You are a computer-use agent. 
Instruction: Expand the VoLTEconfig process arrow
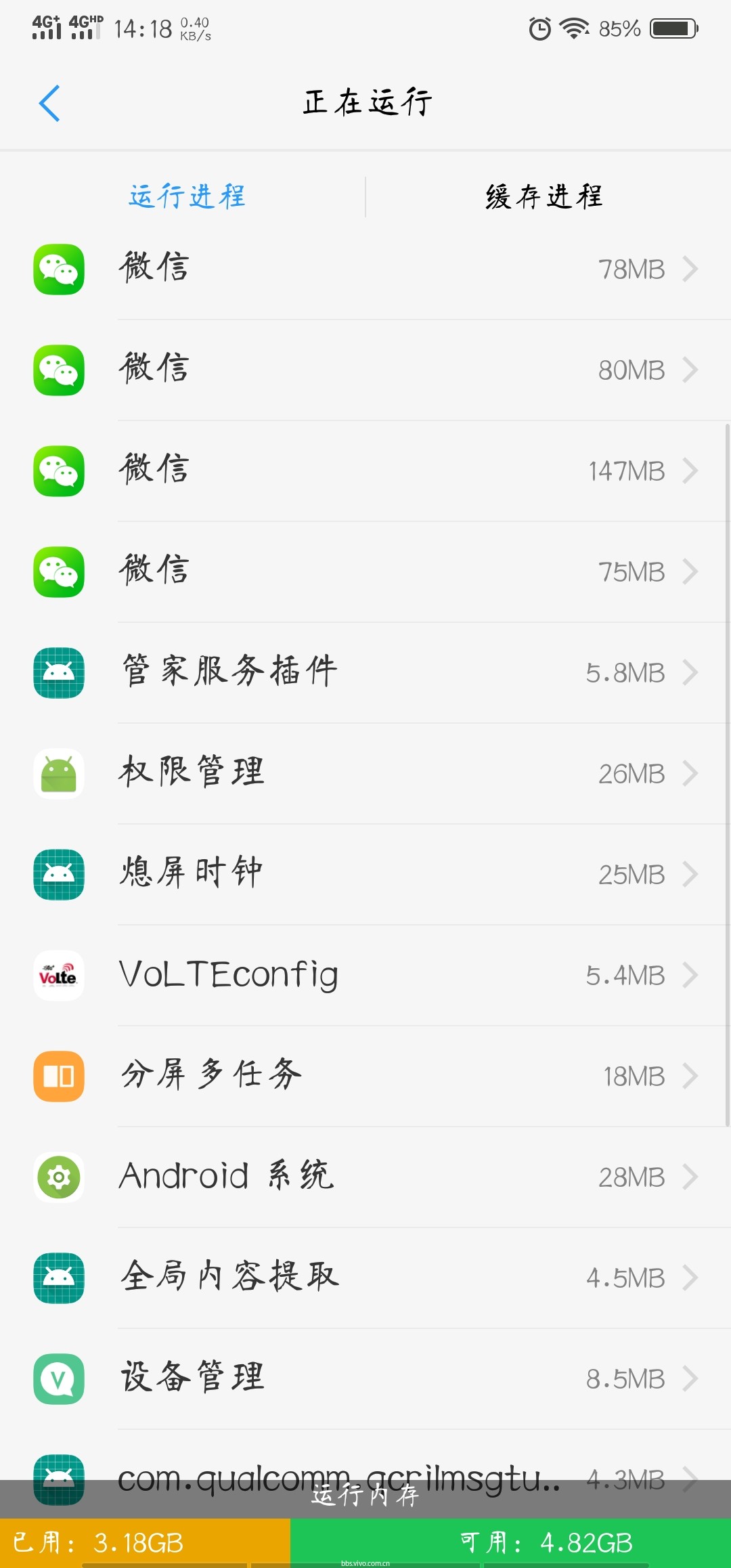[x=691, y=975]
